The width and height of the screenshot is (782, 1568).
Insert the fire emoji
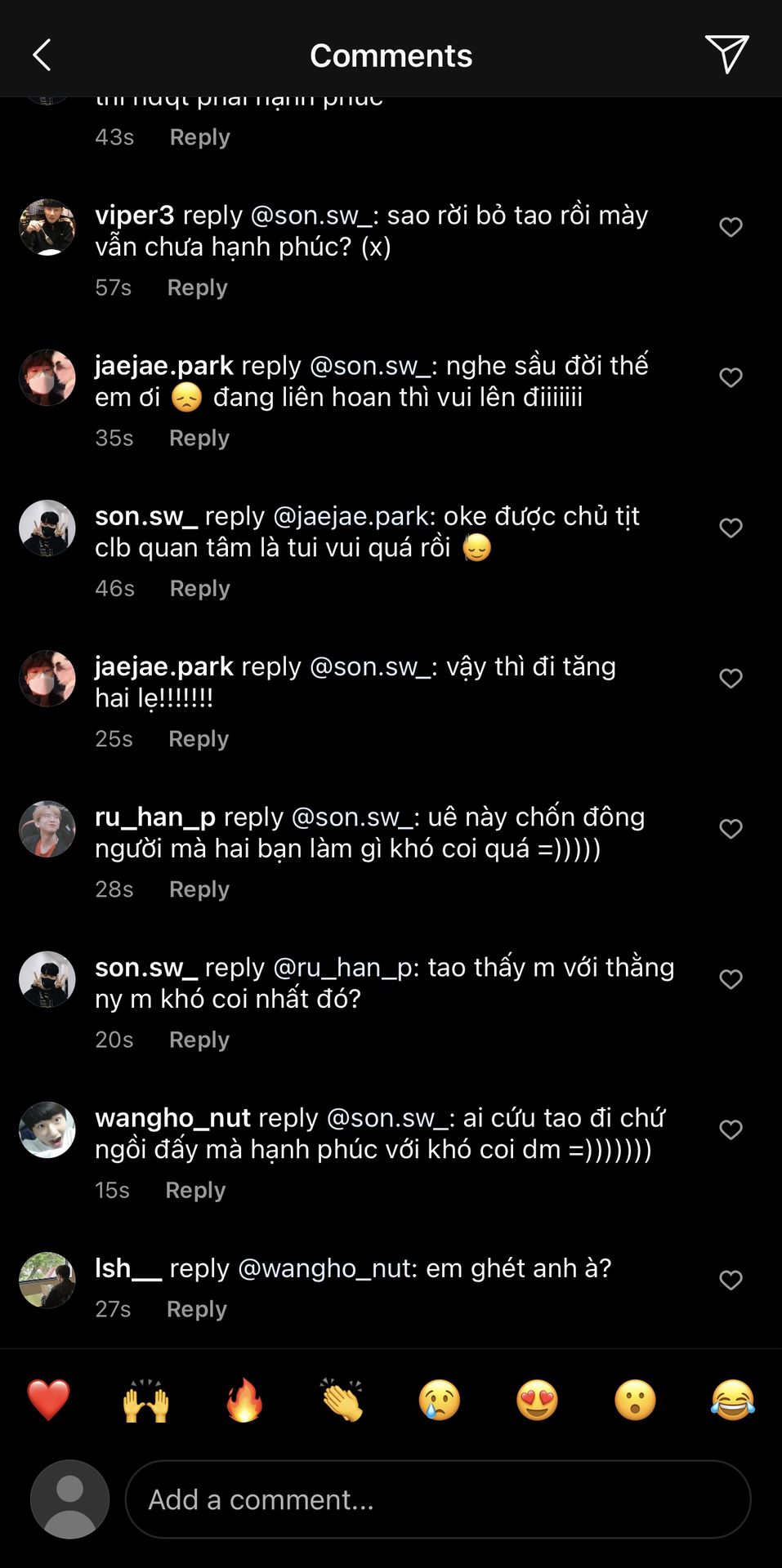(x=244, y=1400)
